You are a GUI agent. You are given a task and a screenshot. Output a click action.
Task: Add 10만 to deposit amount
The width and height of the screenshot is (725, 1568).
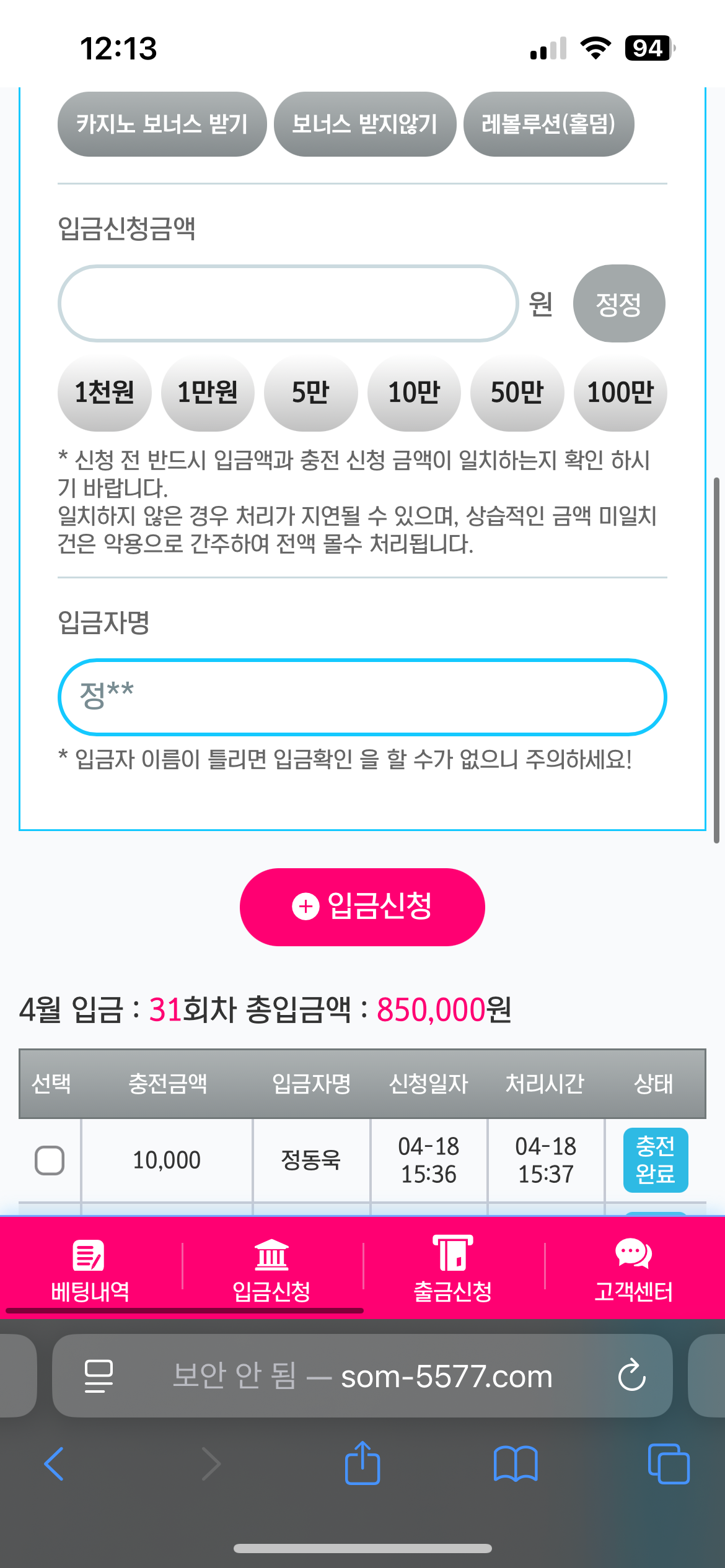pos(414,393)
